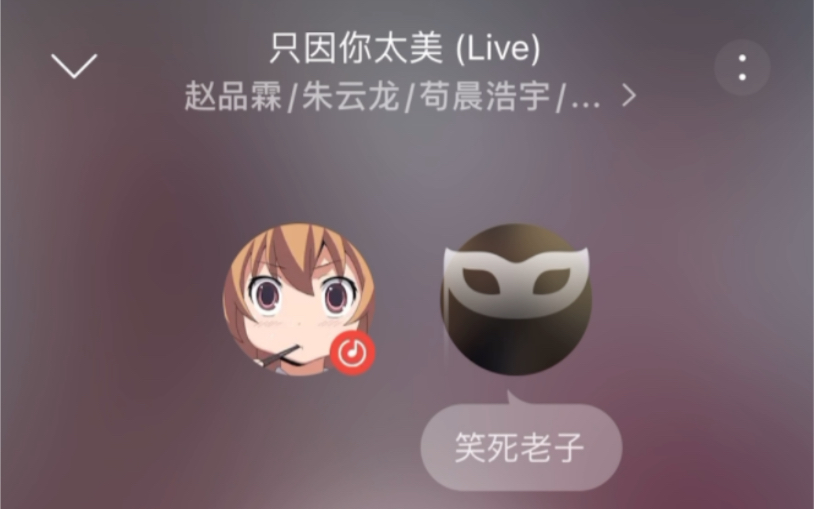Tap the 笑死老子 comment bubble
Viewport: 814px width, 509px height.
click(520, 447)
